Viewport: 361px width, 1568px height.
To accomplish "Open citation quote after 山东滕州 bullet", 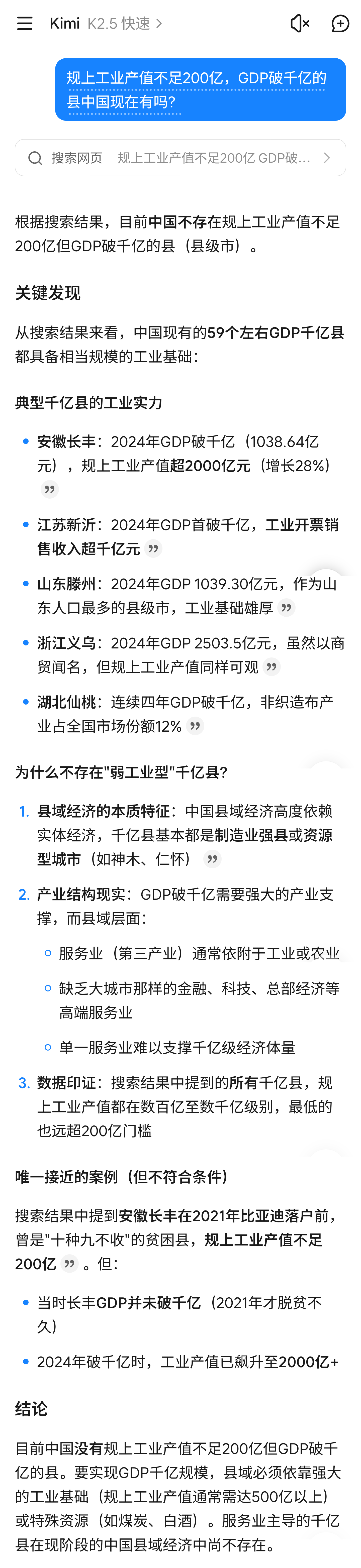I will (x=286, y=607).
